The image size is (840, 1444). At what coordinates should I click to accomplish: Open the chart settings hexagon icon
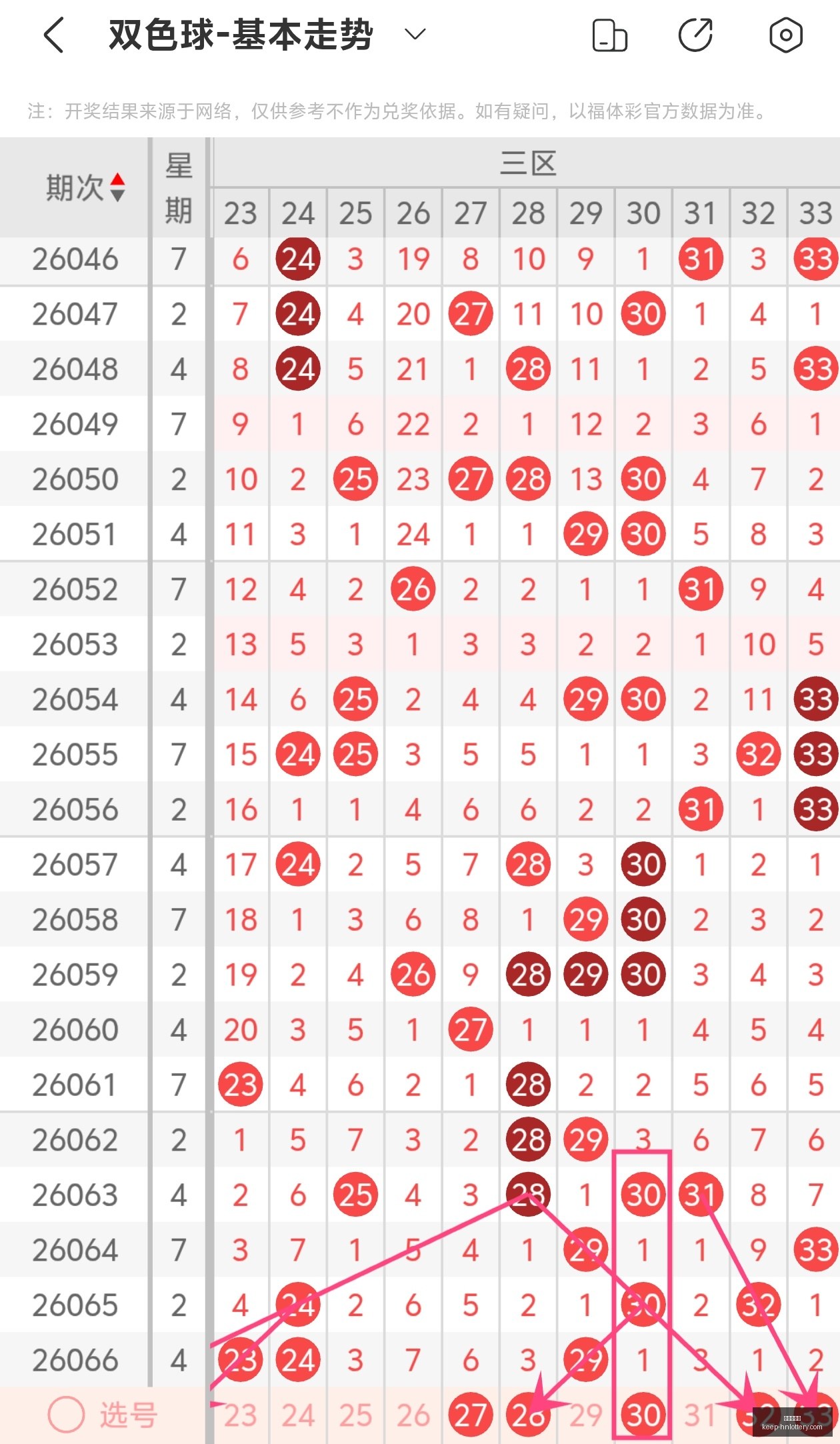[x=786, y=35]
